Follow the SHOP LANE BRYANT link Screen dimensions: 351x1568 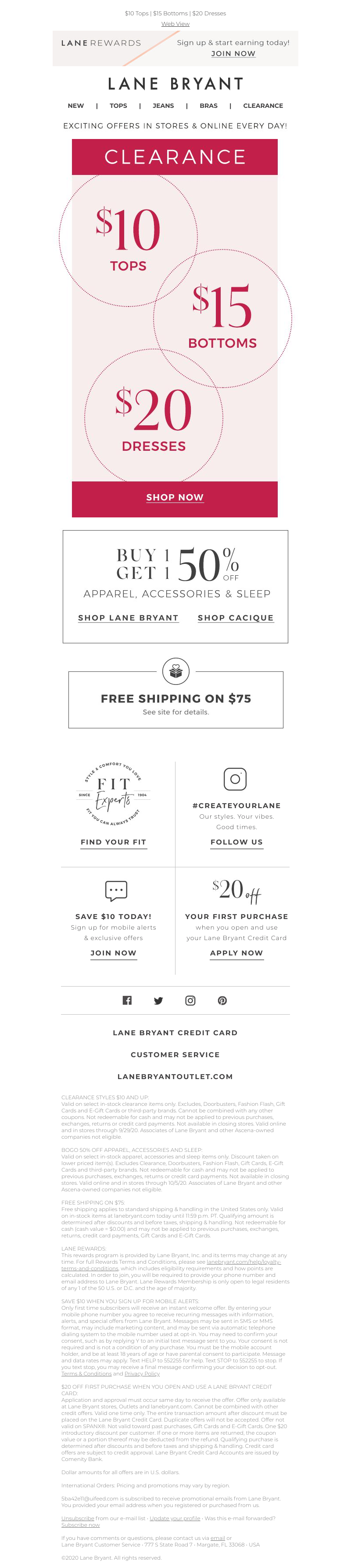128,618
